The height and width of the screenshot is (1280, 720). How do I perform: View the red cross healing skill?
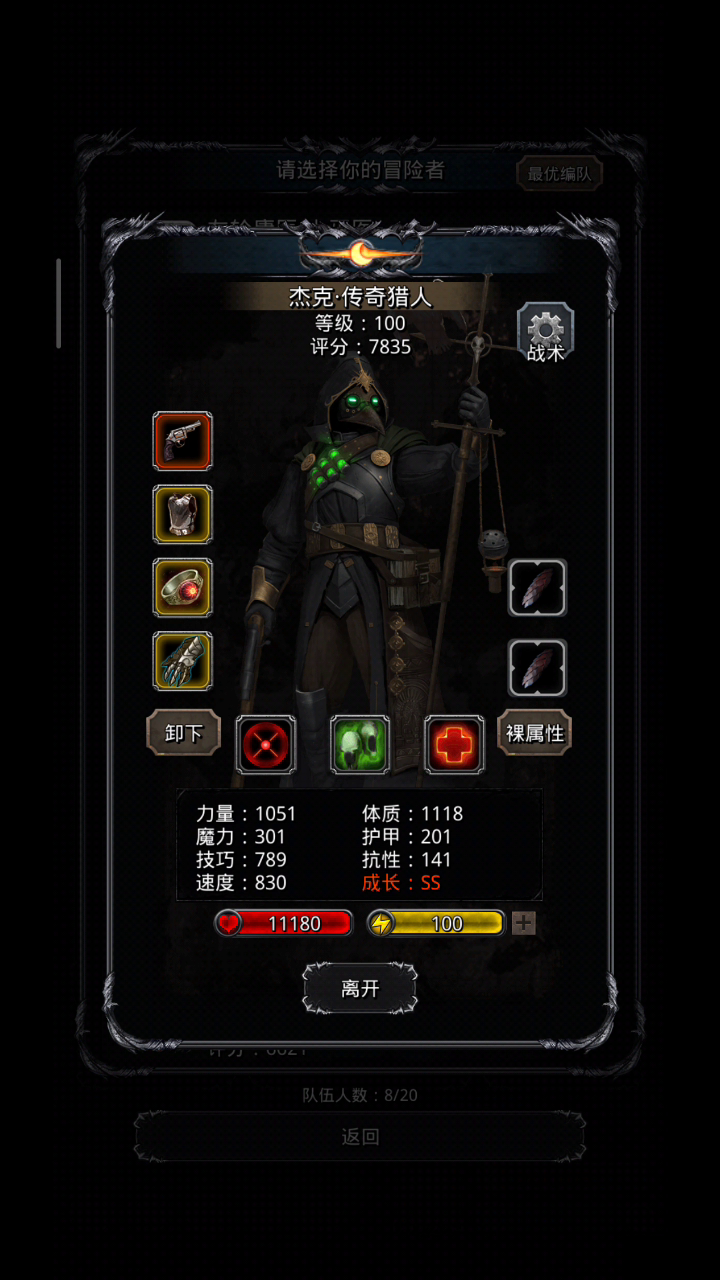coord(455,744)
